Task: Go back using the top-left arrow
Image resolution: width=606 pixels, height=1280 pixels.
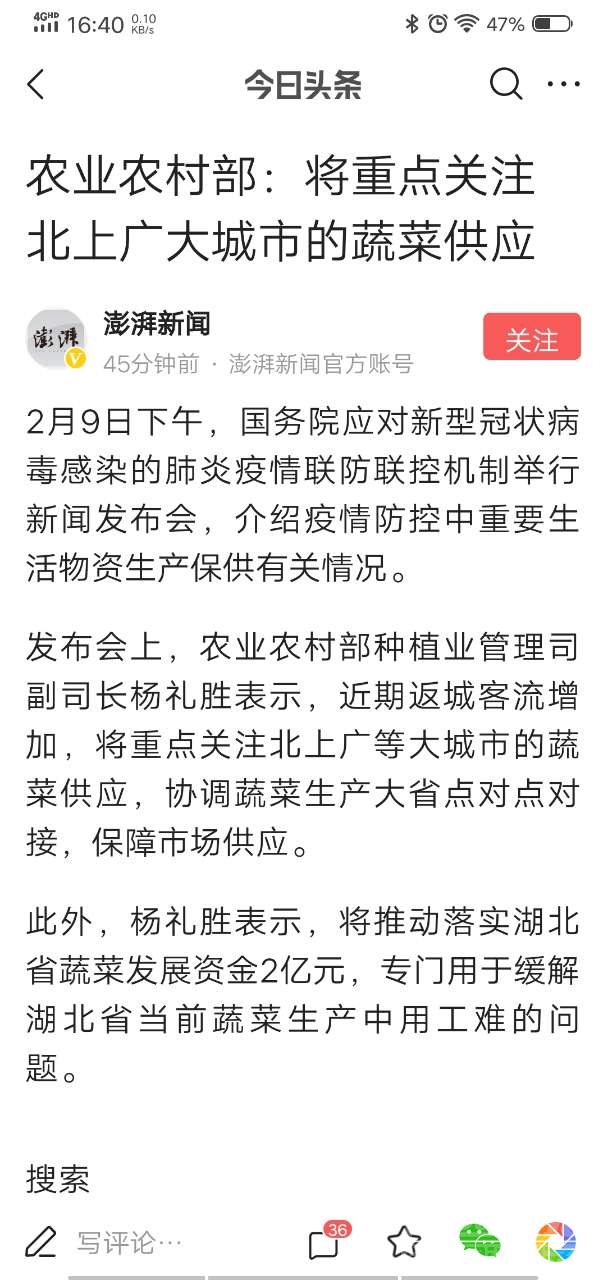Action: [x=36, y=85]
